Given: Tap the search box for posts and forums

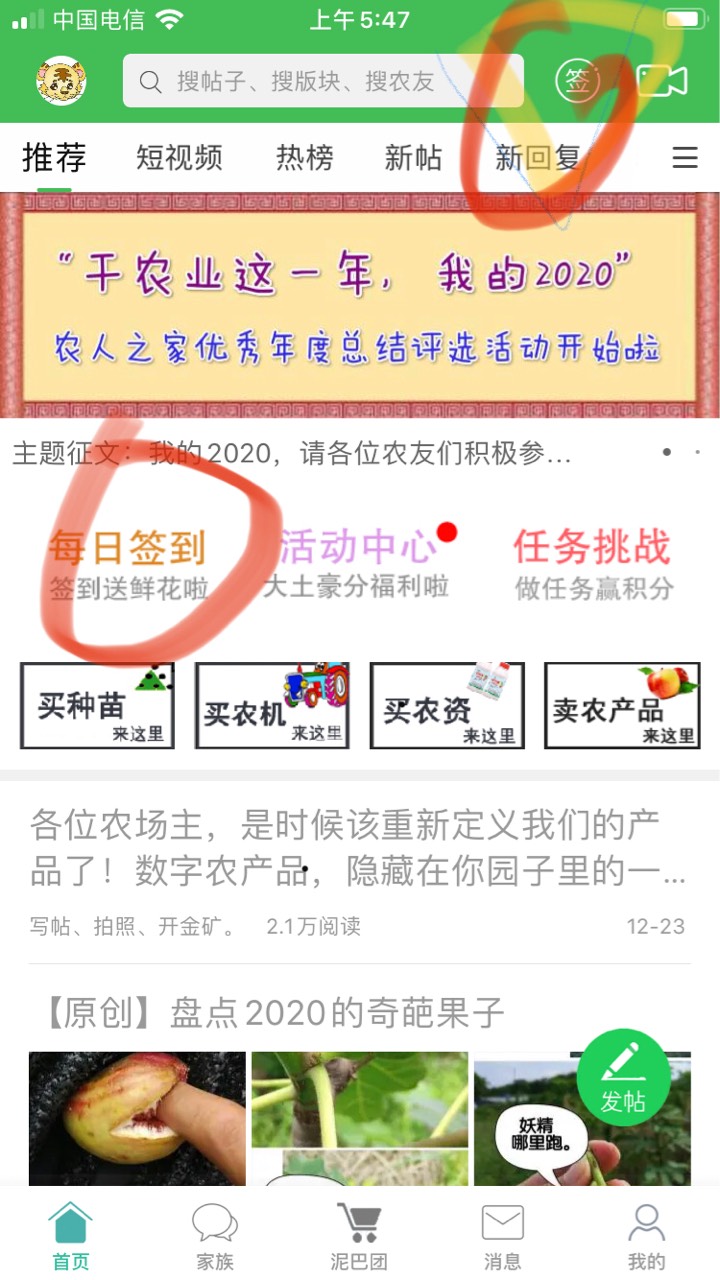Looking at the screenshot, I should pos(323,81).
